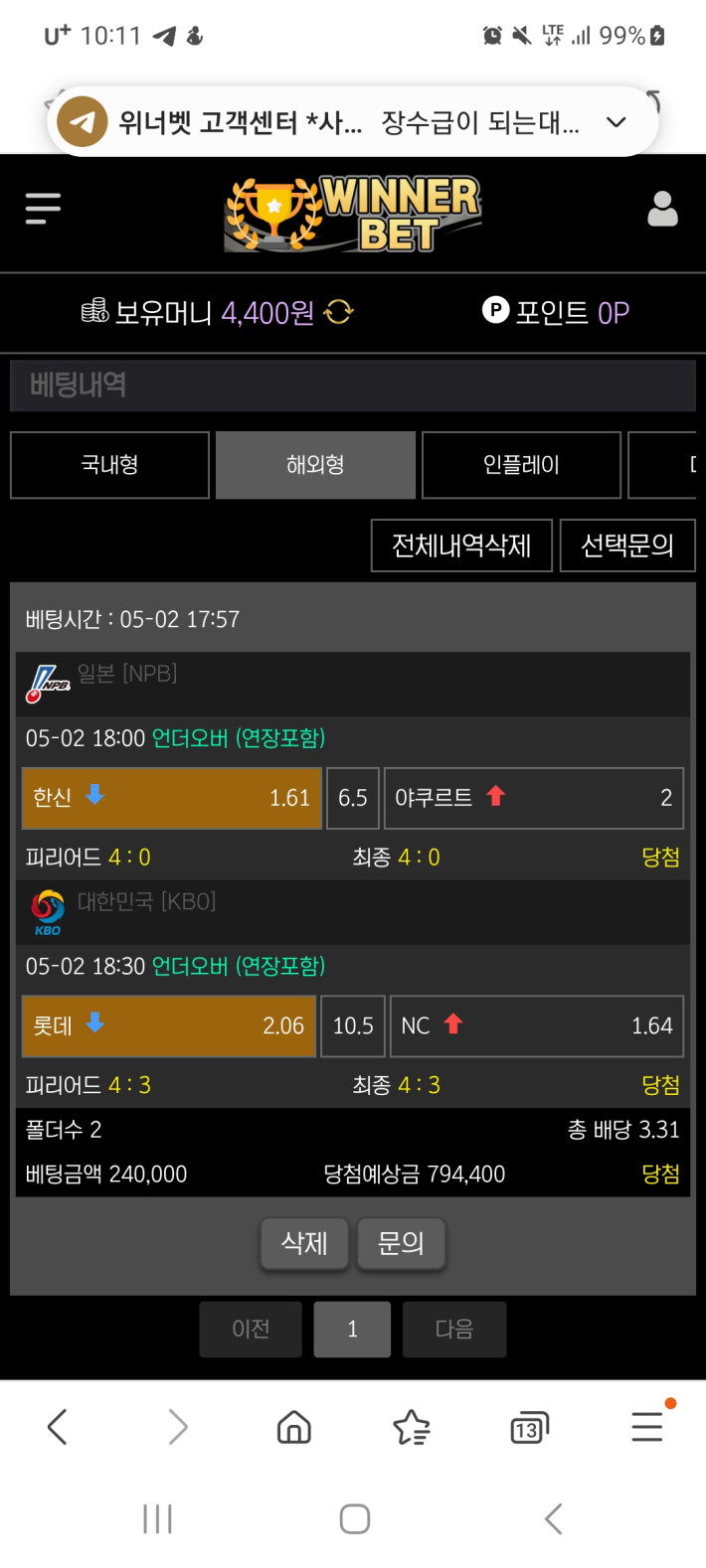This screenshot has width=706, height=1568.
Task: Expand the Telegram notification chevron
Action: pos(617,122)
